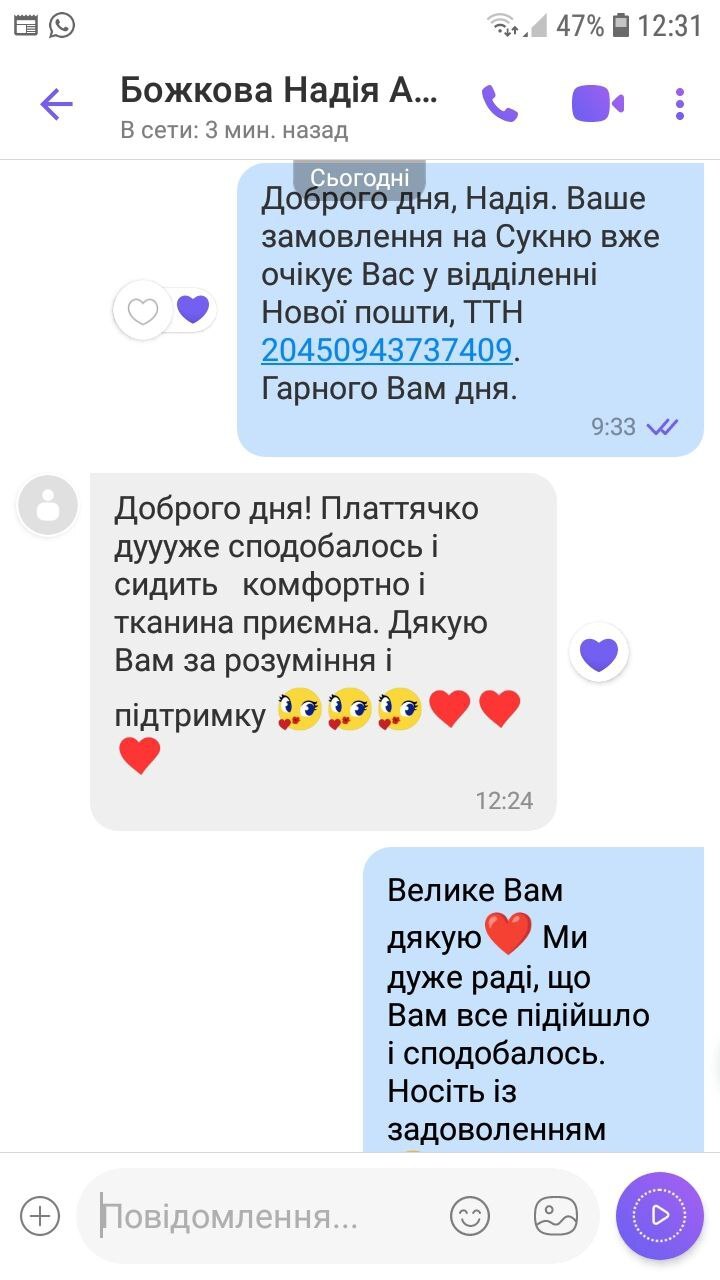Like the order notification message
Viewport: 720px width, 1280px height.
[144, 311]
